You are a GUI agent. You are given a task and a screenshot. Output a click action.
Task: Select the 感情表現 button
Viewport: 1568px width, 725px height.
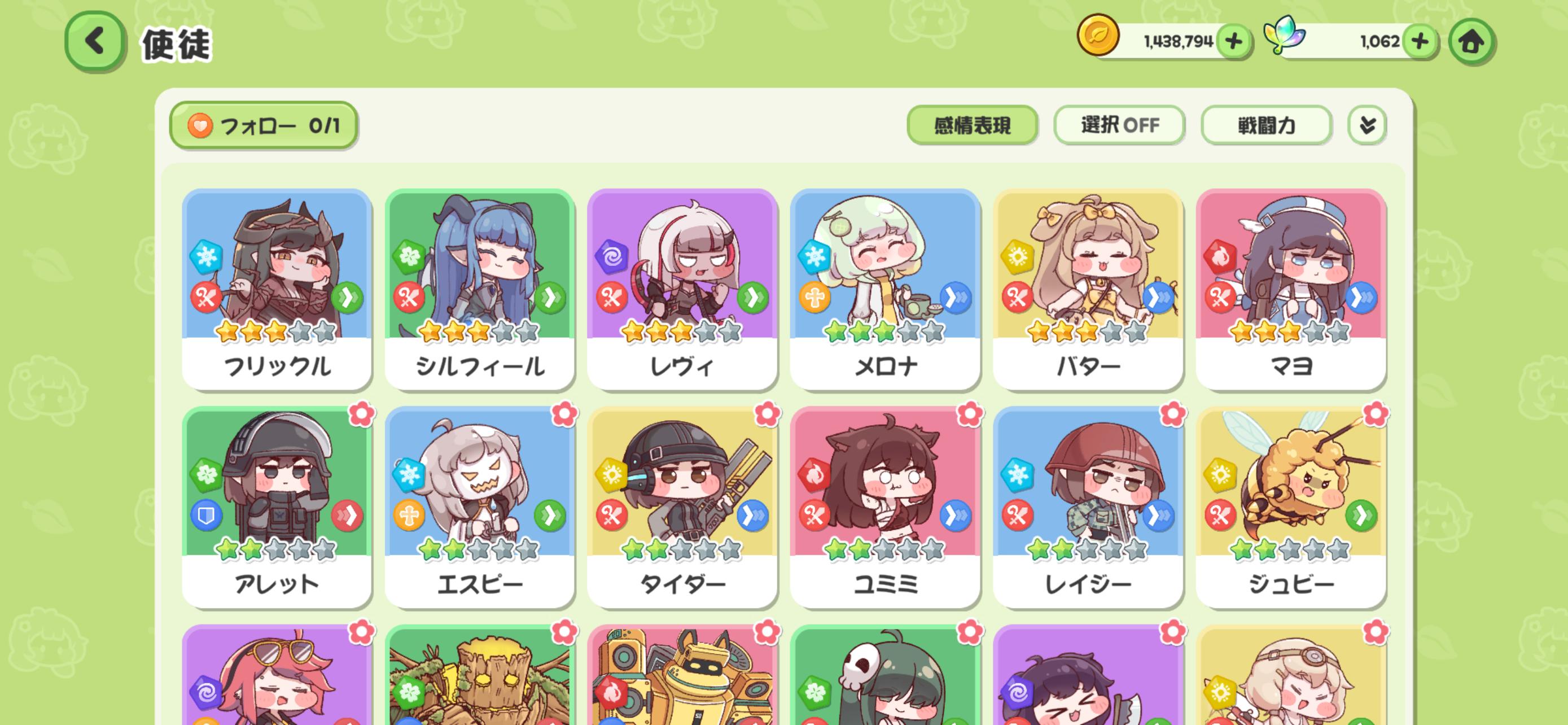972,125
